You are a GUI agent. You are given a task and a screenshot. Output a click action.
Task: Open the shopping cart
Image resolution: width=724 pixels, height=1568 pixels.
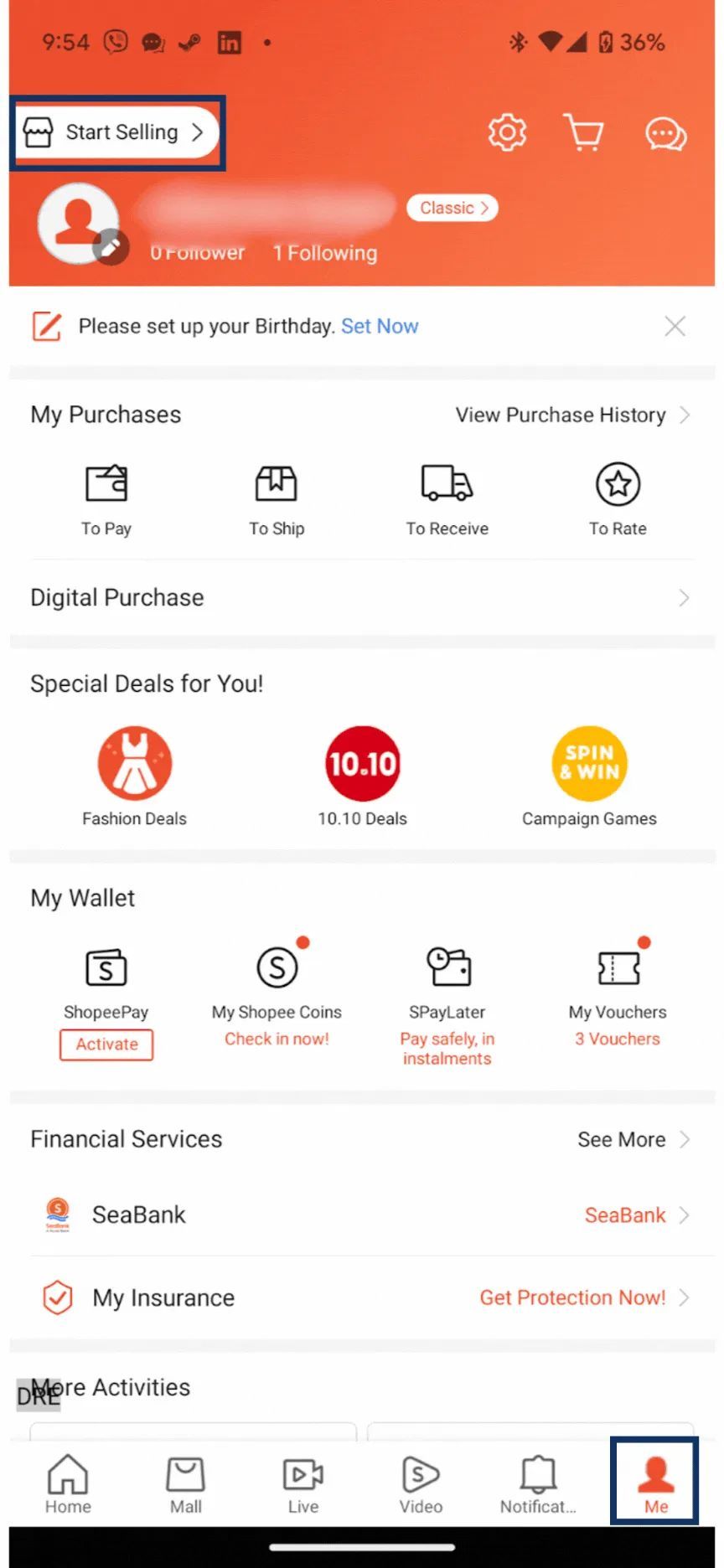click(x=583, y=132)
